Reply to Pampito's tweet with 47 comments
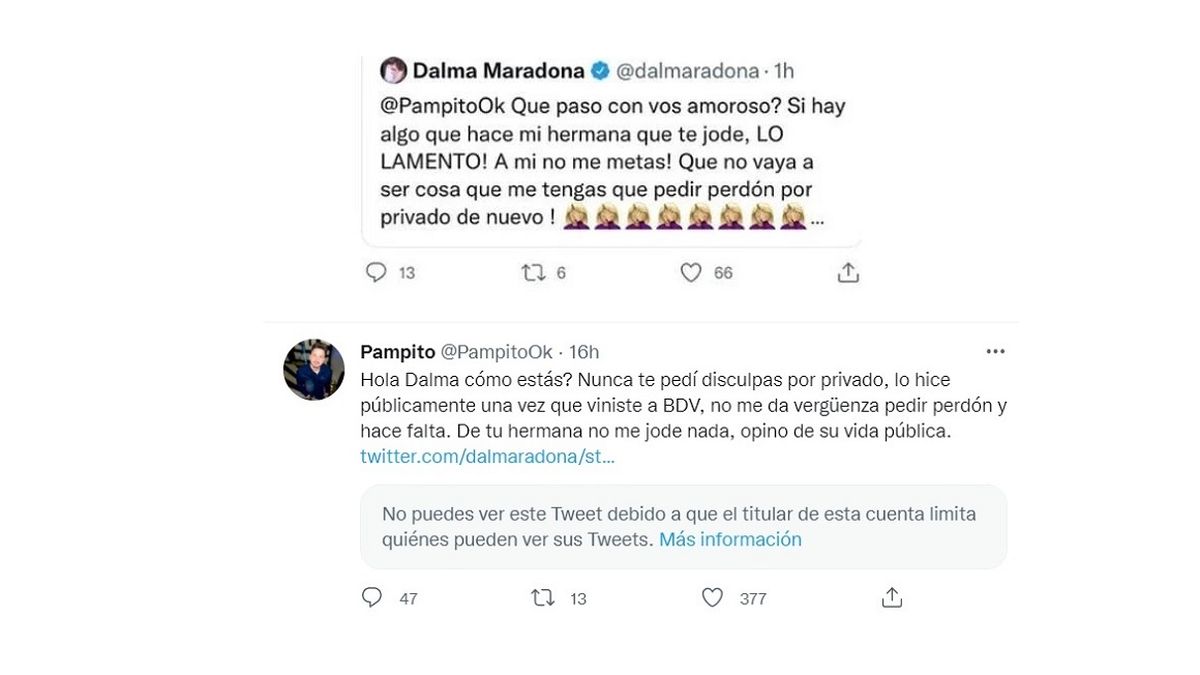1200x675 pixels. click(372, 598)
